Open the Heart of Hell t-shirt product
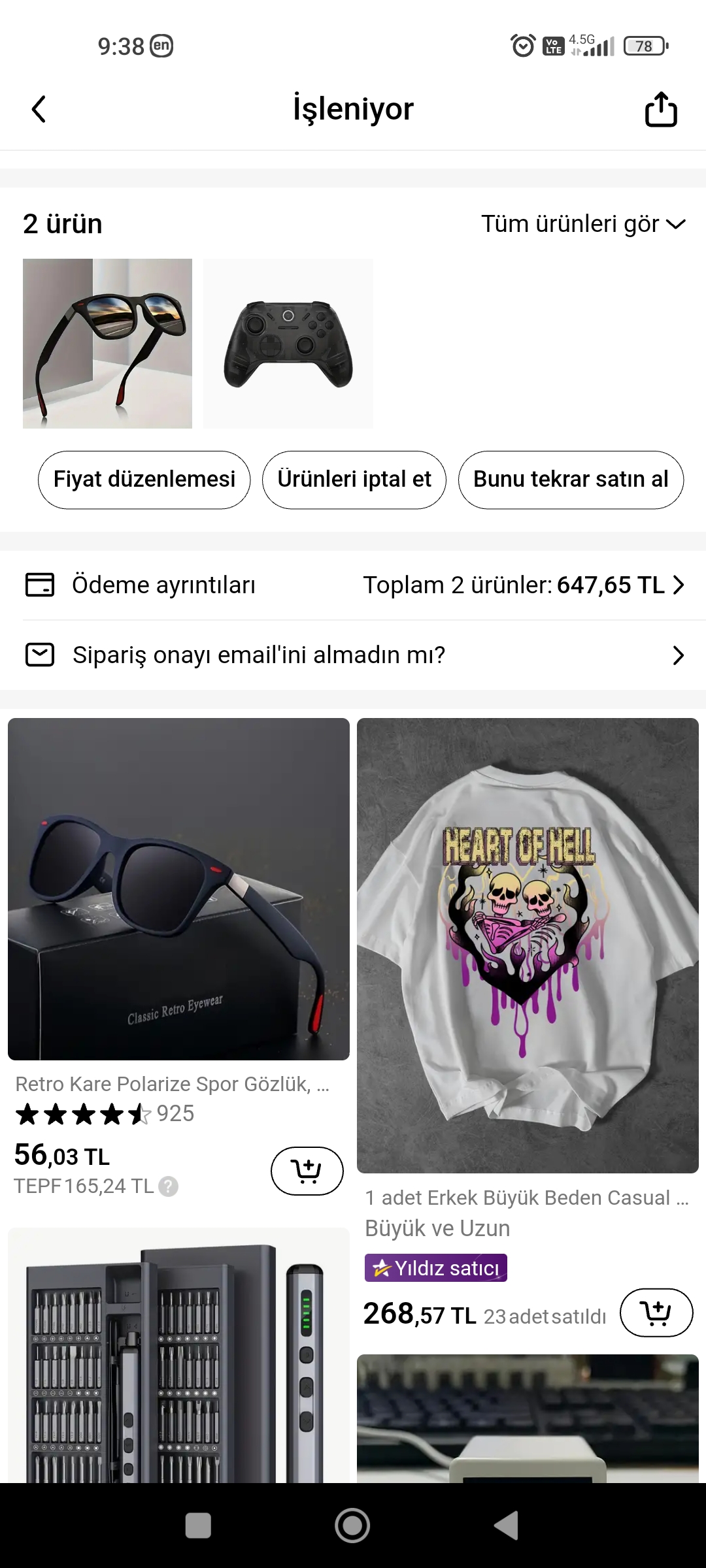This screenshot has width=706, height=1568. (x=528, y=944)
